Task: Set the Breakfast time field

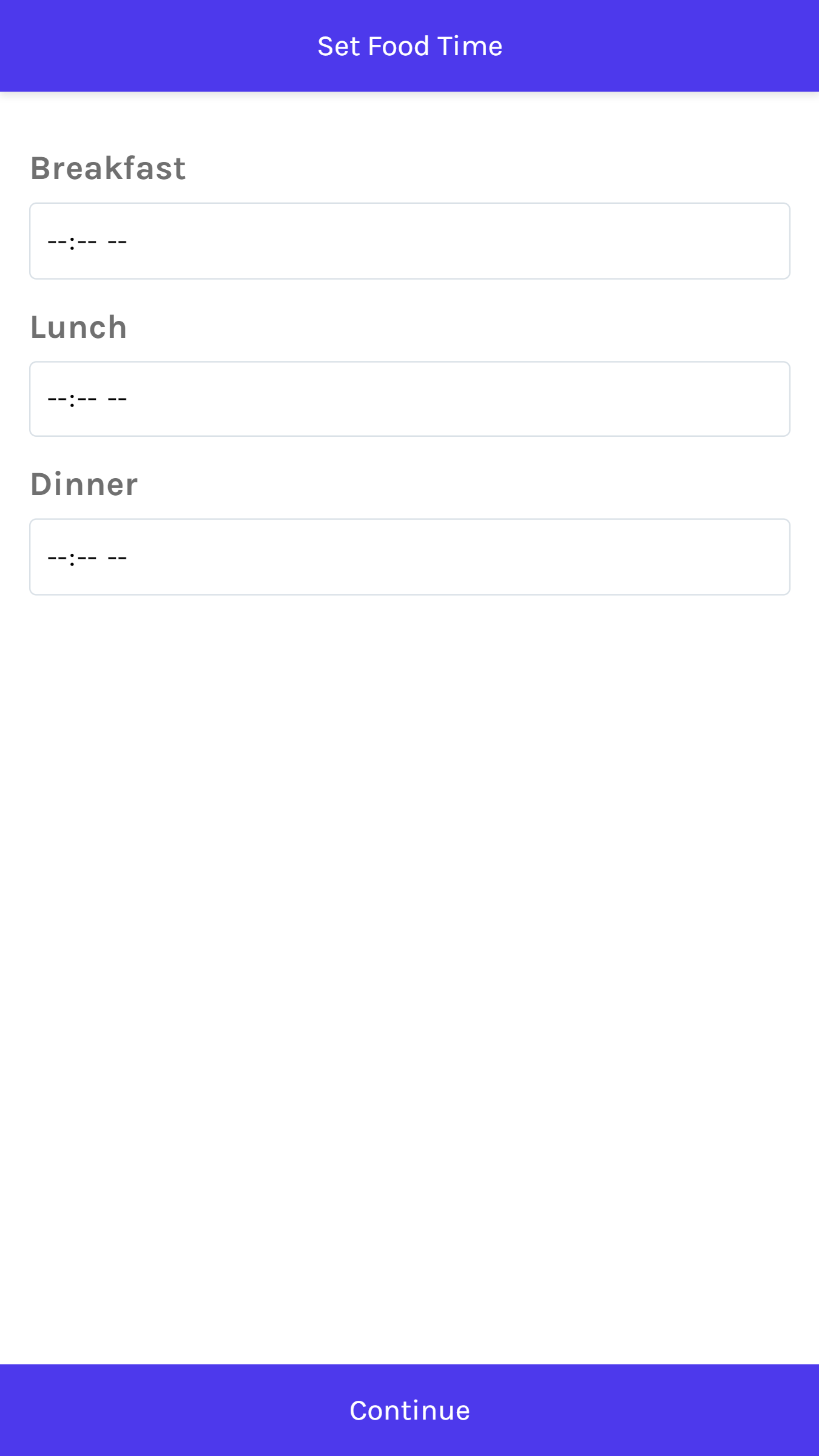Action: pyautogui.click(x=409, y=241)
